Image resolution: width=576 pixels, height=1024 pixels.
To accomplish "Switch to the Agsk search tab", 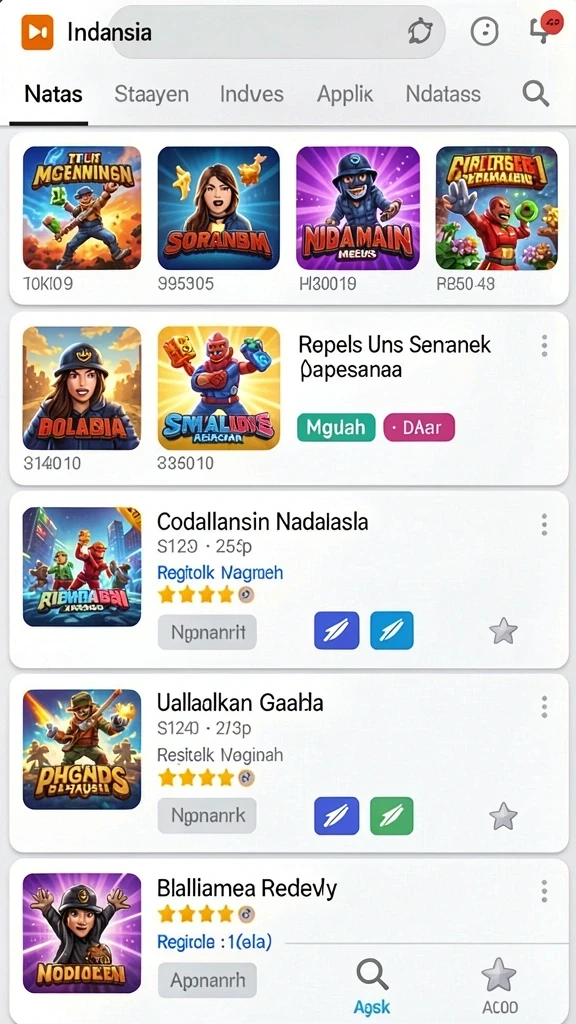I will (372, 984).
